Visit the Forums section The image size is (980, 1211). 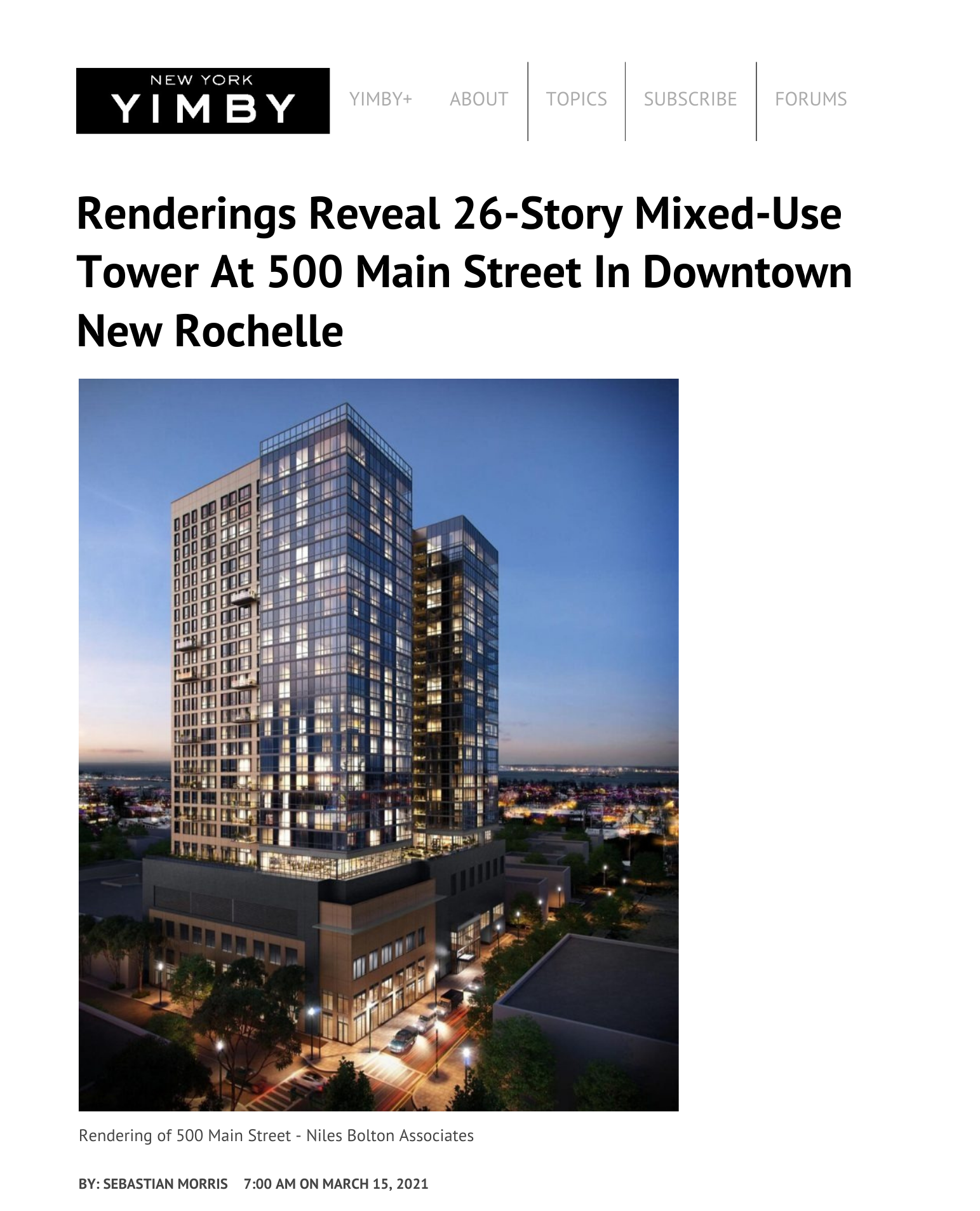(x=810, y=99)
